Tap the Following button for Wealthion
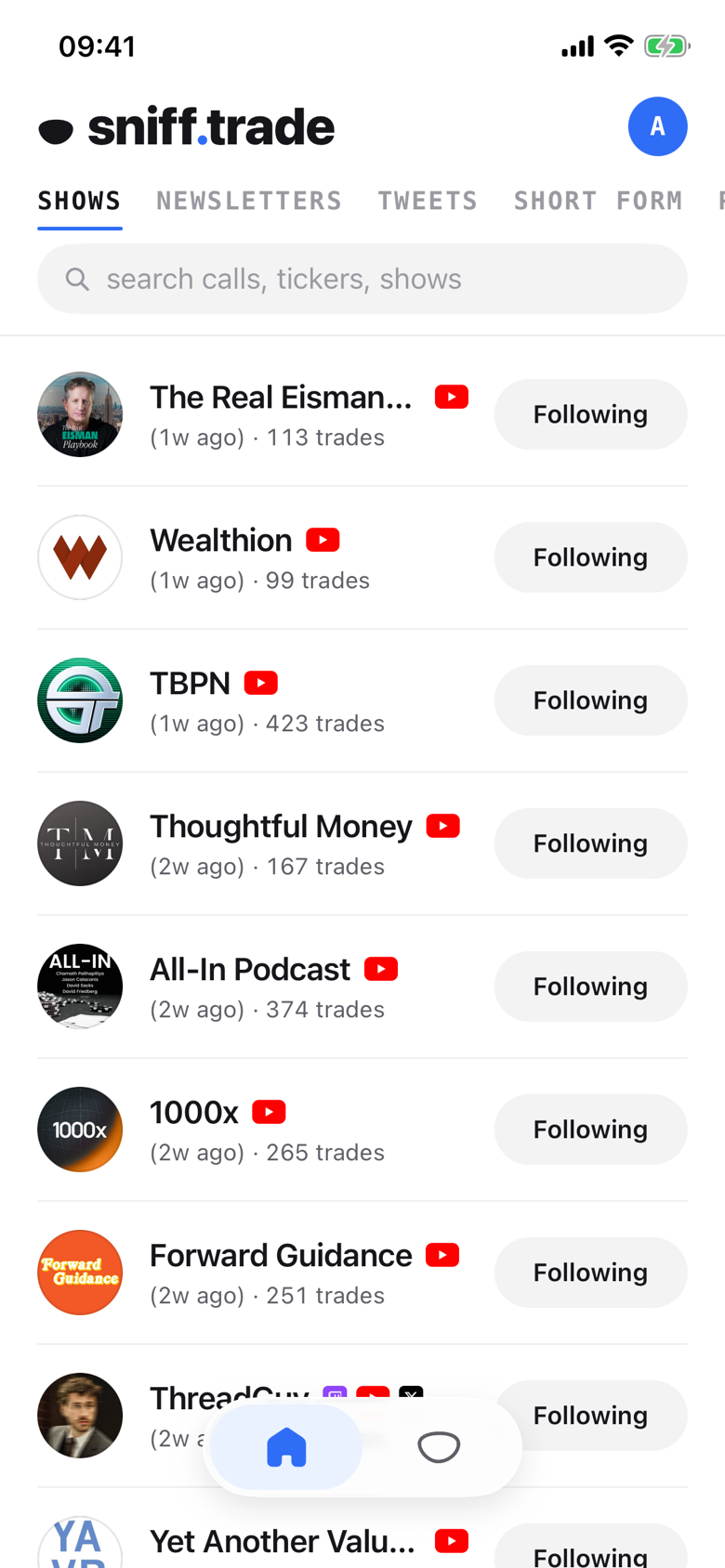 (590, 557)
